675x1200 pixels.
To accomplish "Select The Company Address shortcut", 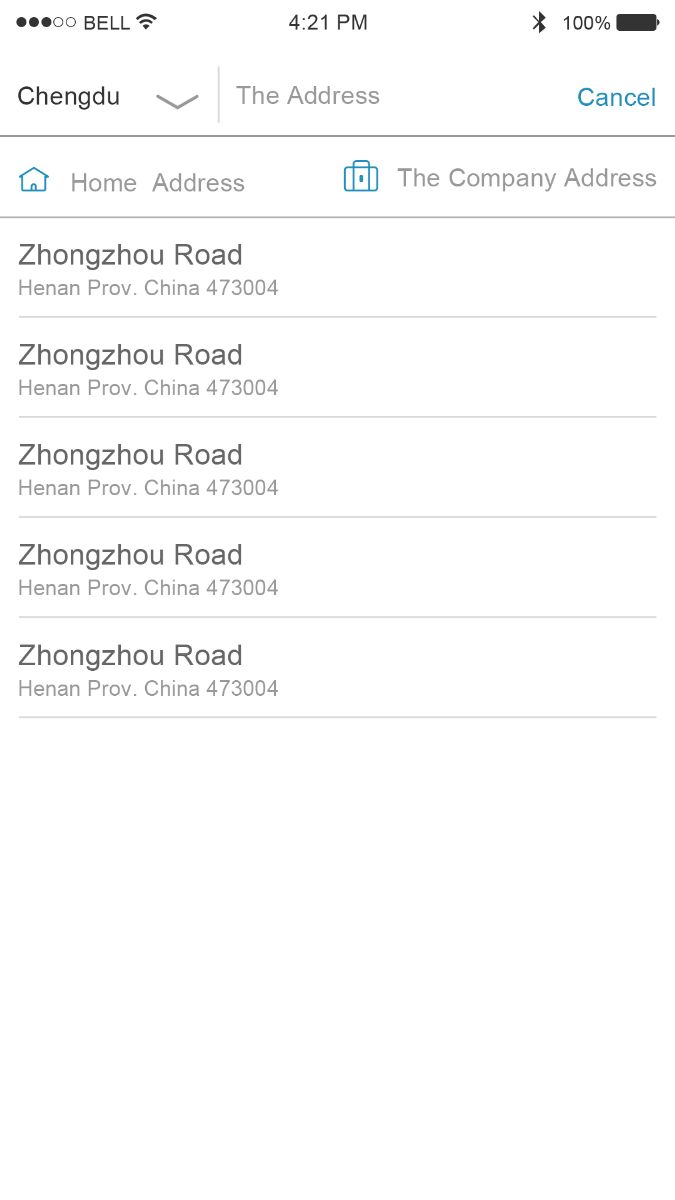I will 500,178.
